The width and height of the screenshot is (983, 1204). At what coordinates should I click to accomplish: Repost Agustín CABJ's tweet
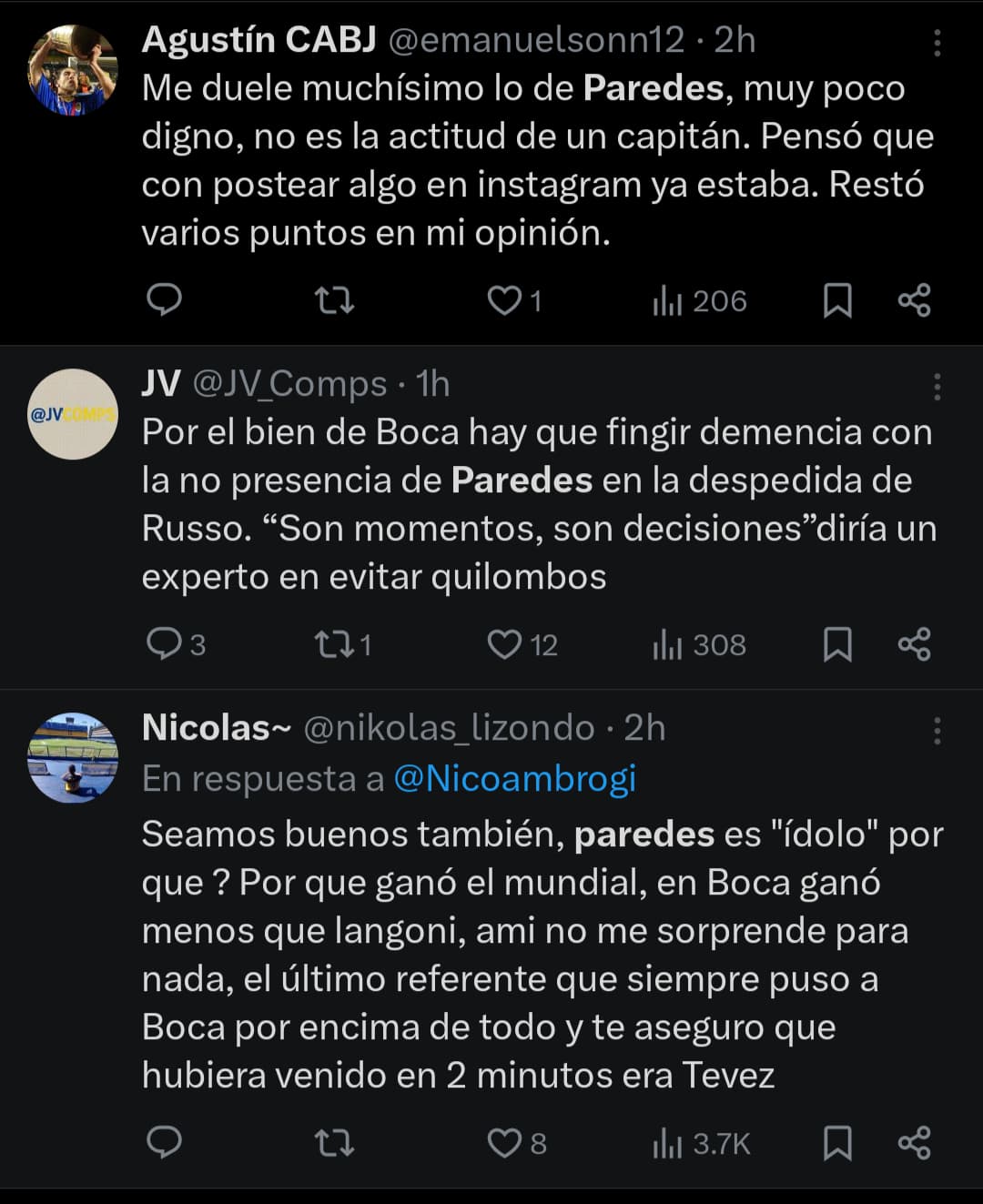334,299
